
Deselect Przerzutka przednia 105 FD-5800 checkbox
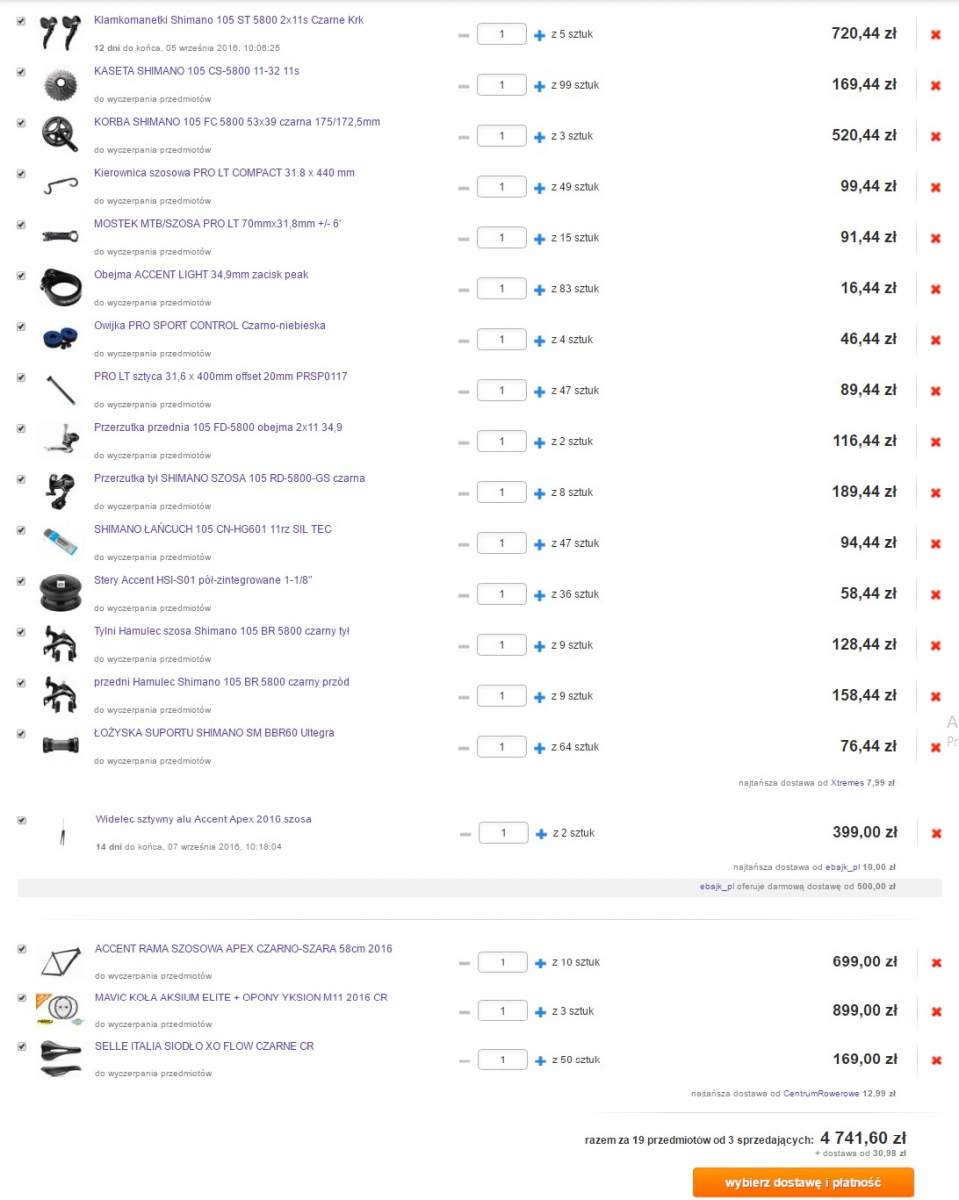pos(22,429)
